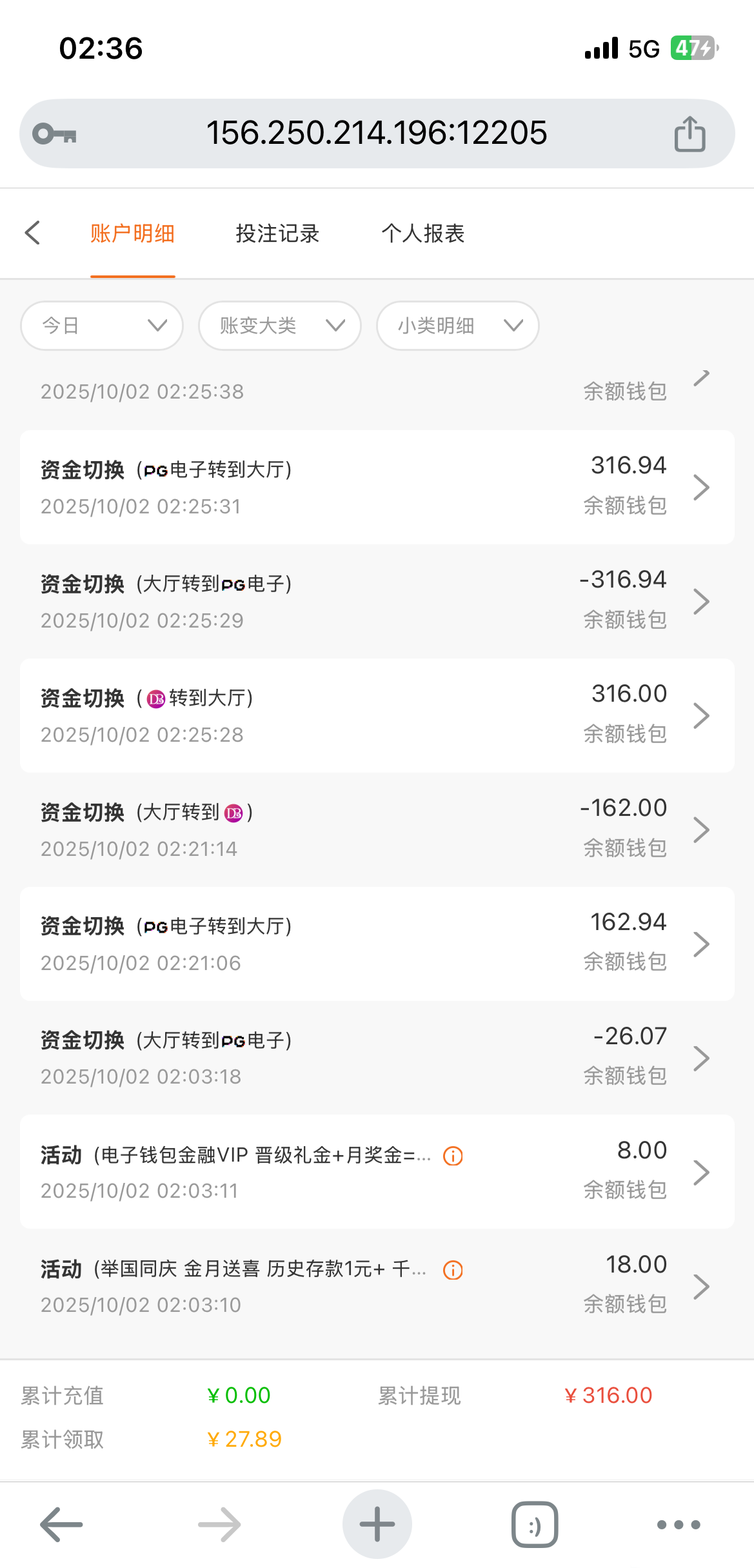The height and width of the screenshot is (1568, 754).
Task: Open the -26.07 大厅转到PG电子 record
Action: pos(377,1058)
